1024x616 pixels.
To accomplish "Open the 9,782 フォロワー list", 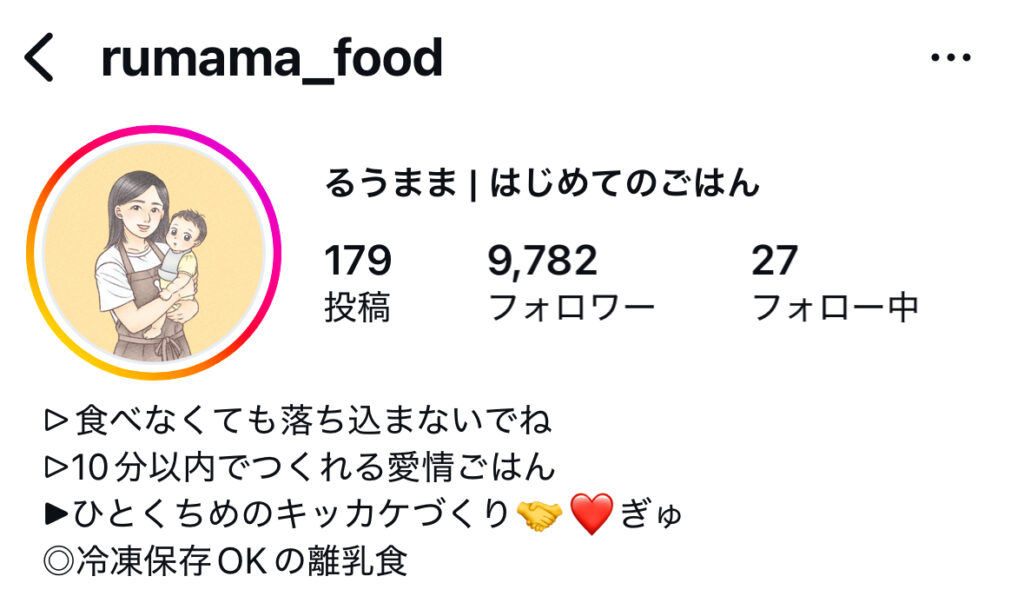I will (x=570, y=284).
